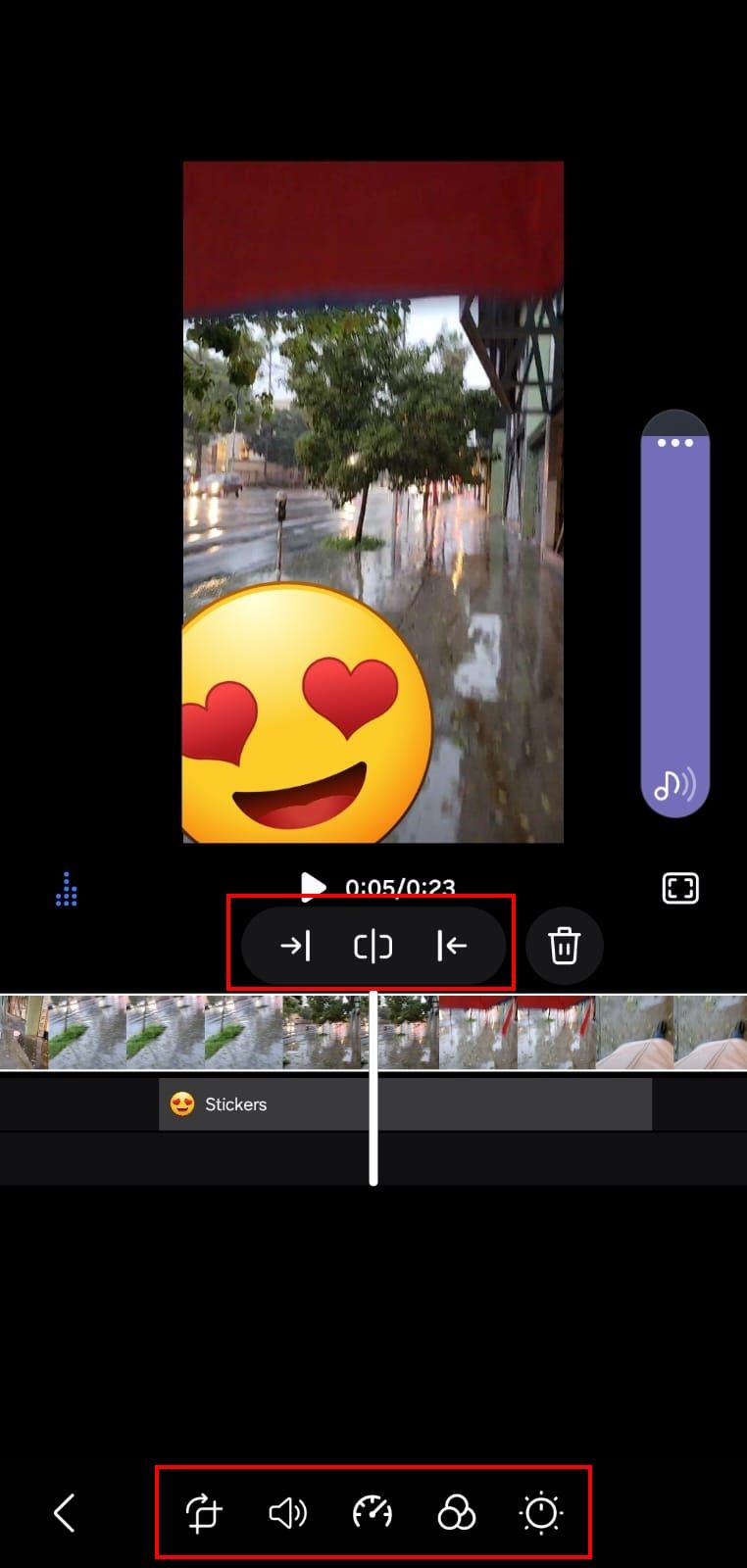Open the playback speed tool

[373, 1513]
